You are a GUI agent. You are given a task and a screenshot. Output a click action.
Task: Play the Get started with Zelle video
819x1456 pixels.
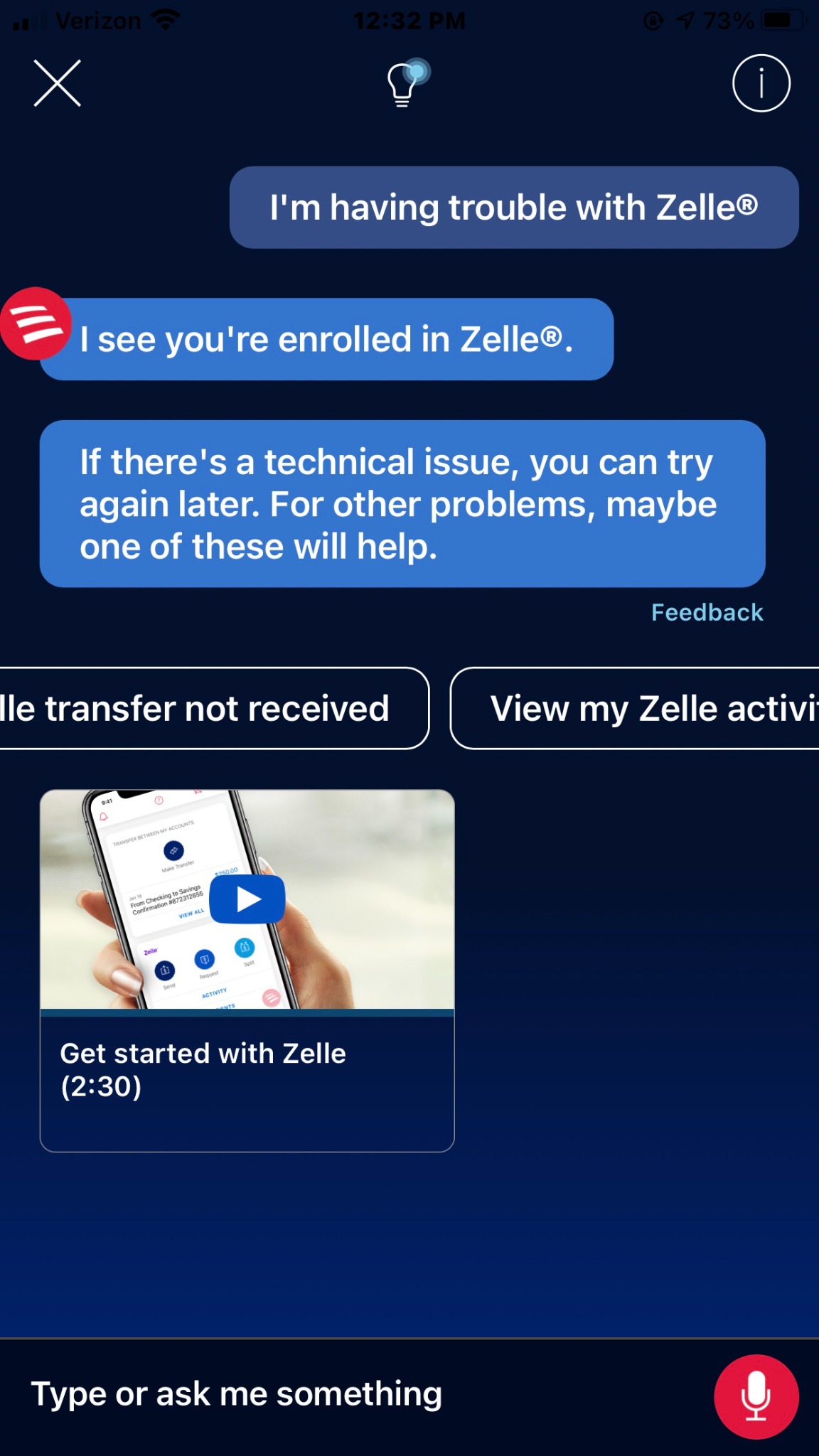(247, 899)
